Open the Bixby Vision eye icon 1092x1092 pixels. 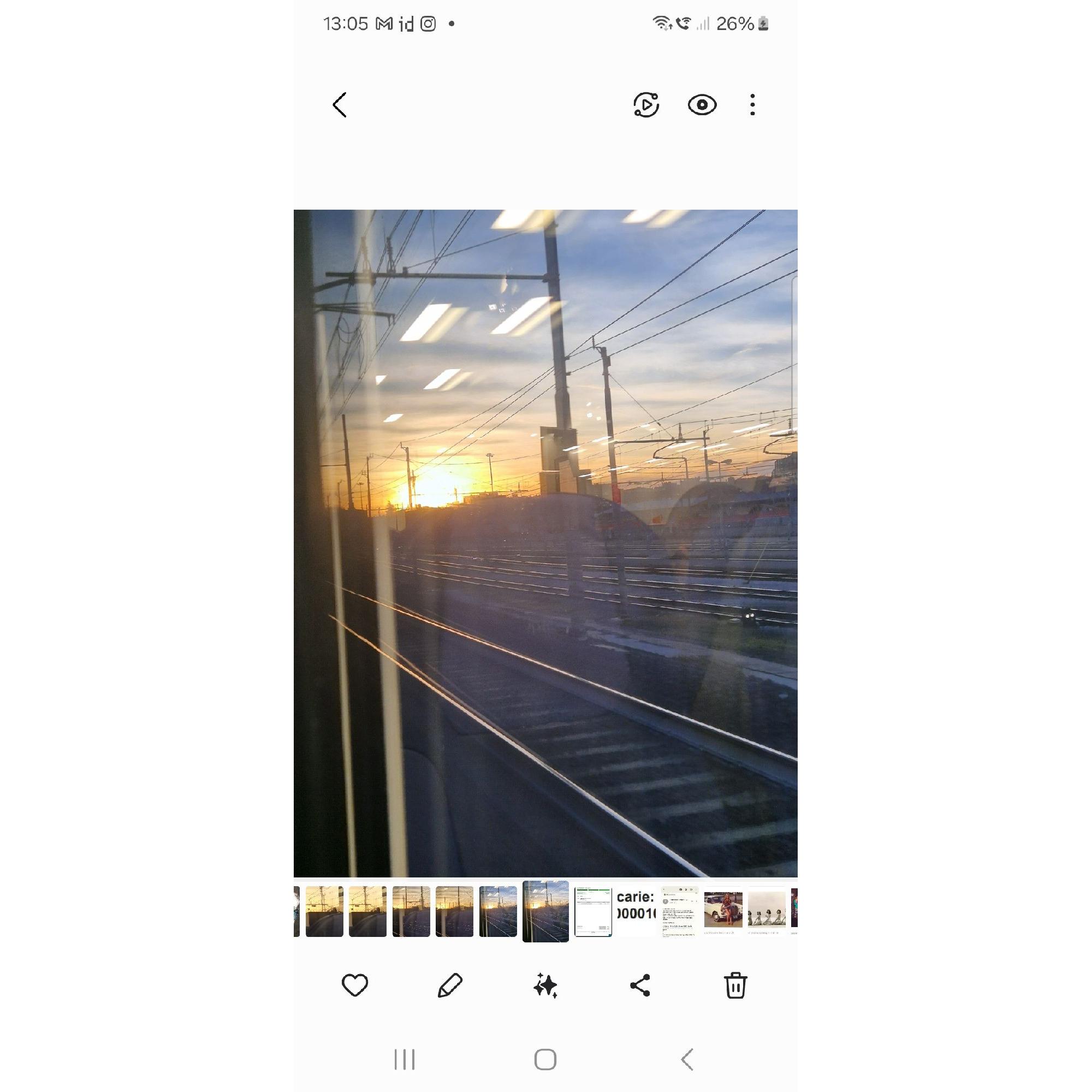pos(702,105)
